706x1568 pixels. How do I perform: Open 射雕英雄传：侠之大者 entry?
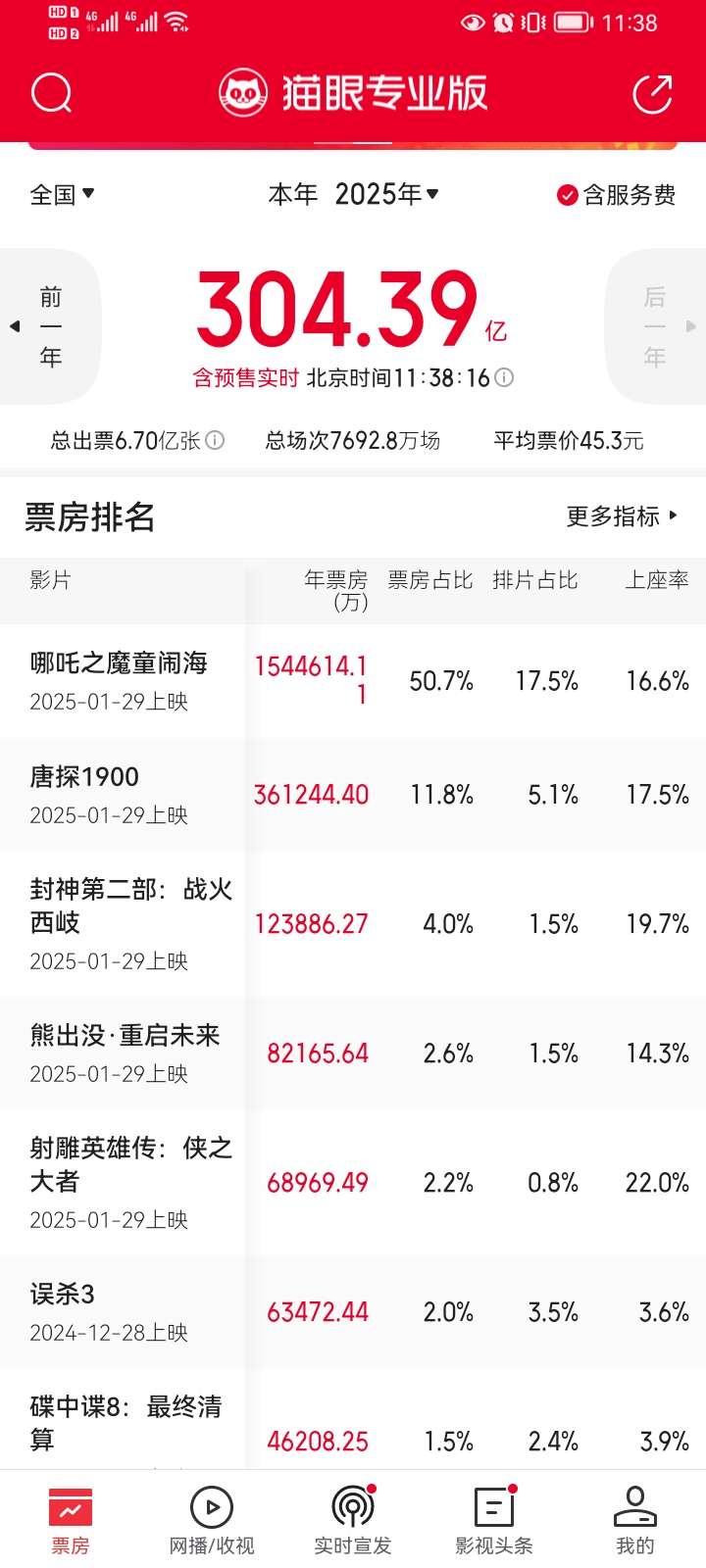[353, 1183]
